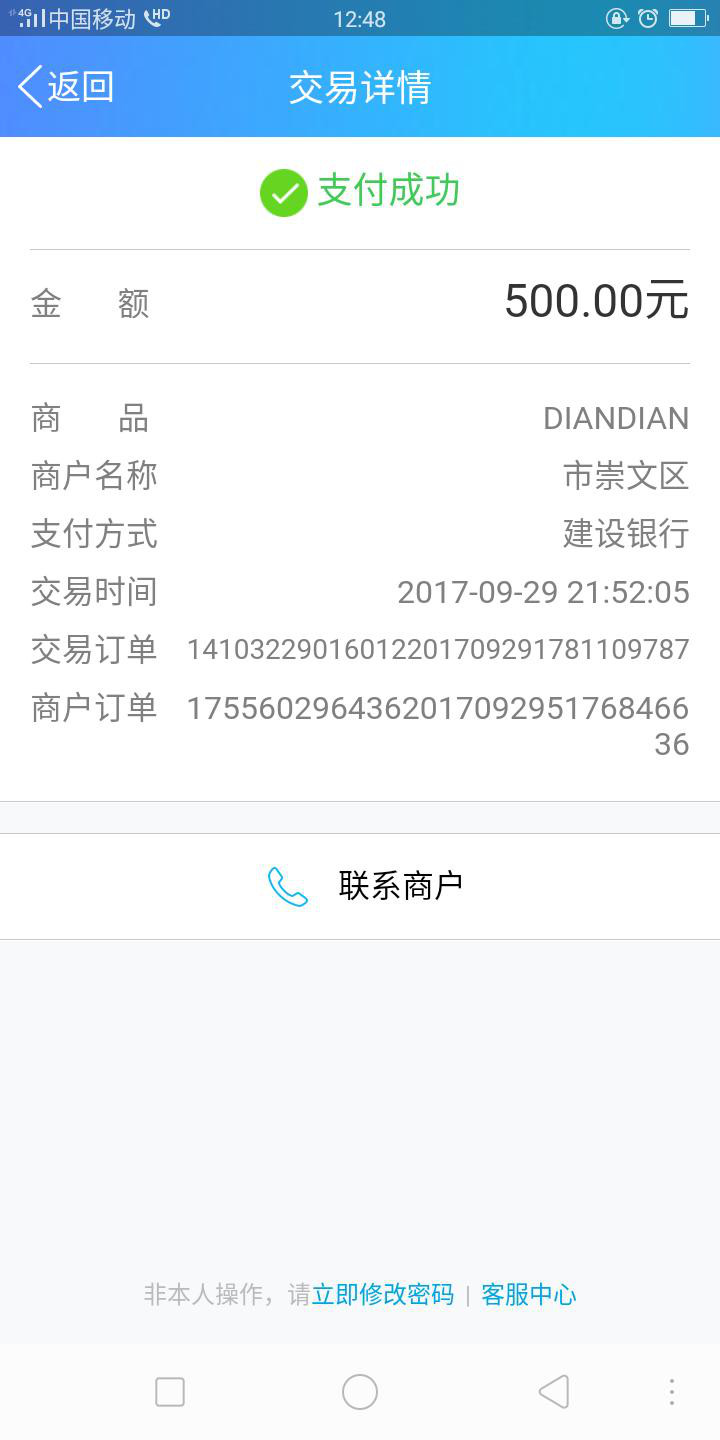This screenshot has width=720, height=1440.
Task: Open the three-dot menu navigation key
Action: (671, 1391)
